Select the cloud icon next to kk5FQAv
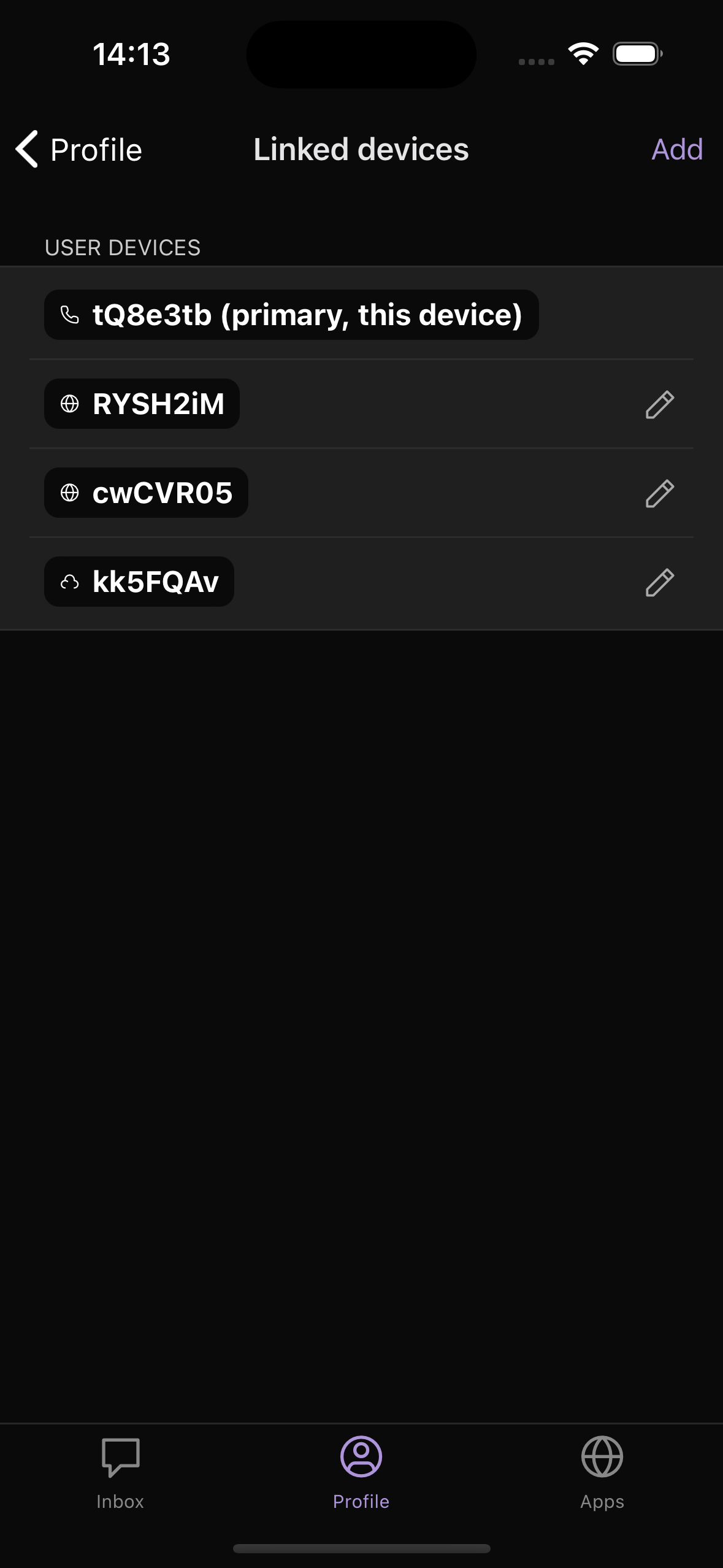 point(69,582)
